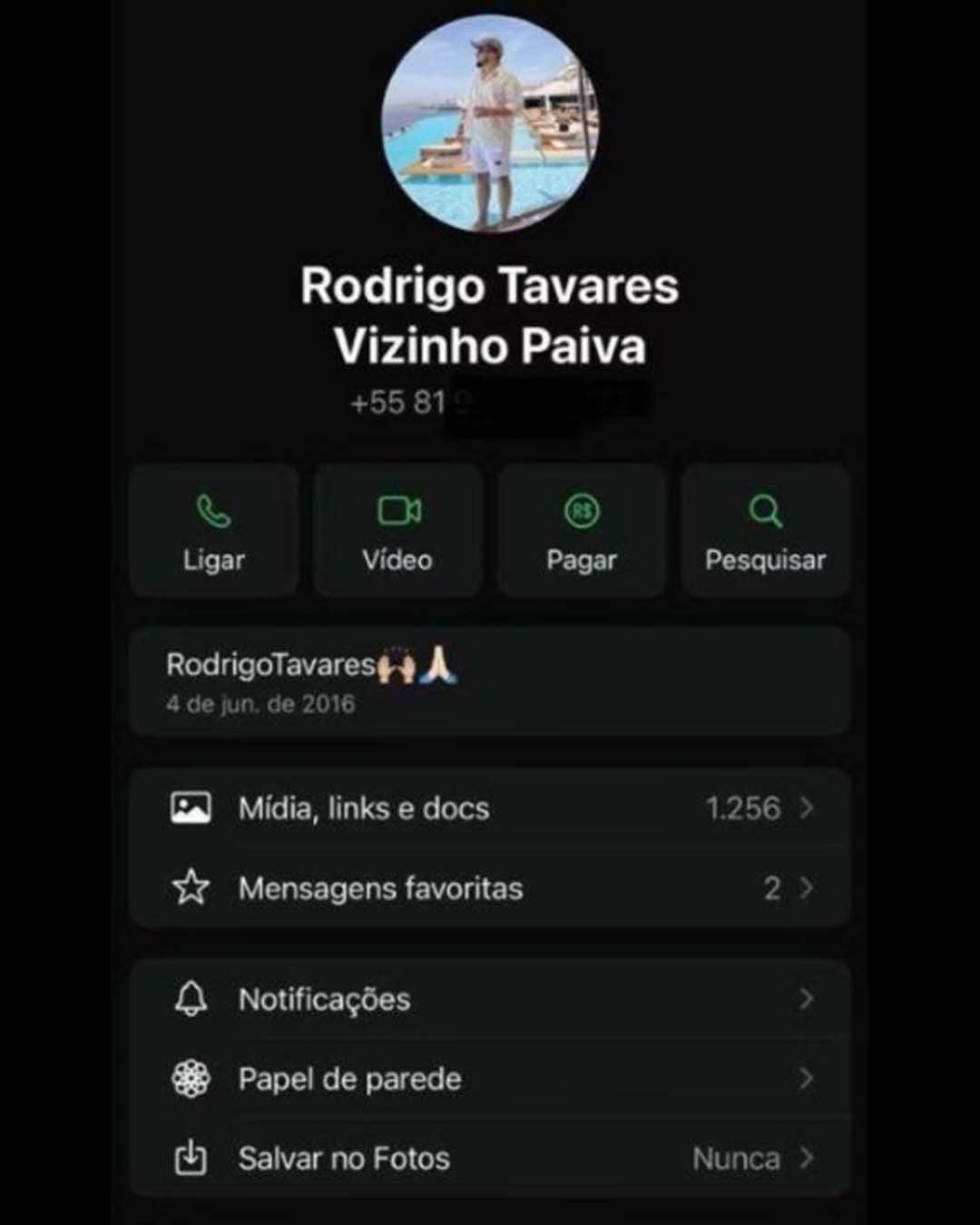Search the chat using Pesquisar
Image resolution: width=980 pixels, height=1225 pixels.
click(765, 531)
